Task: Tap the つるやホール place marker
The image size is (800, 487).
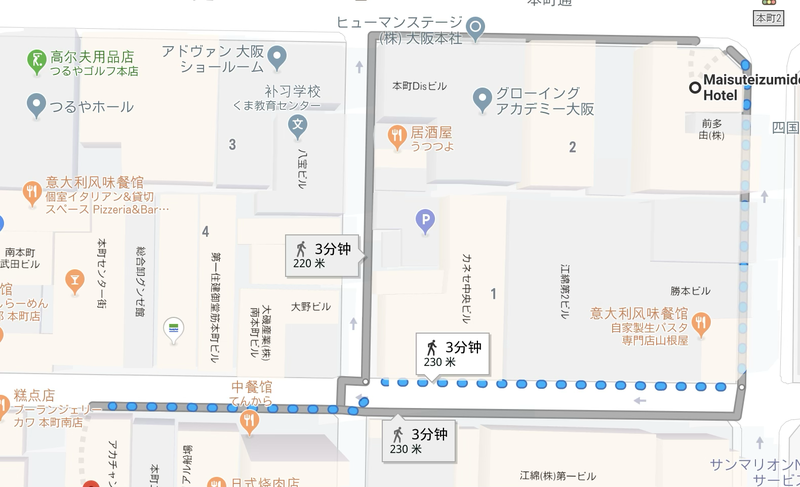Action: point(37,103)
